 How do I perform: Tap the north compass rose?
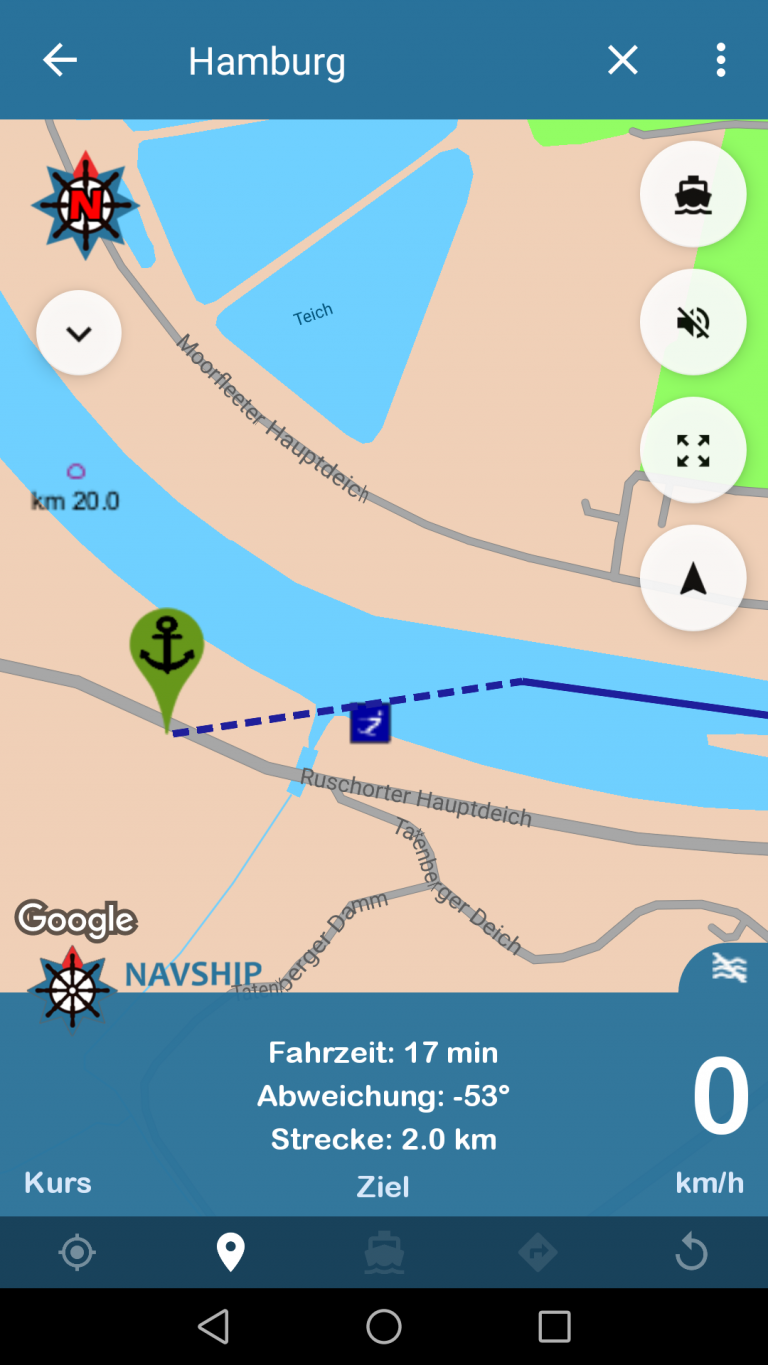[86, 205]
